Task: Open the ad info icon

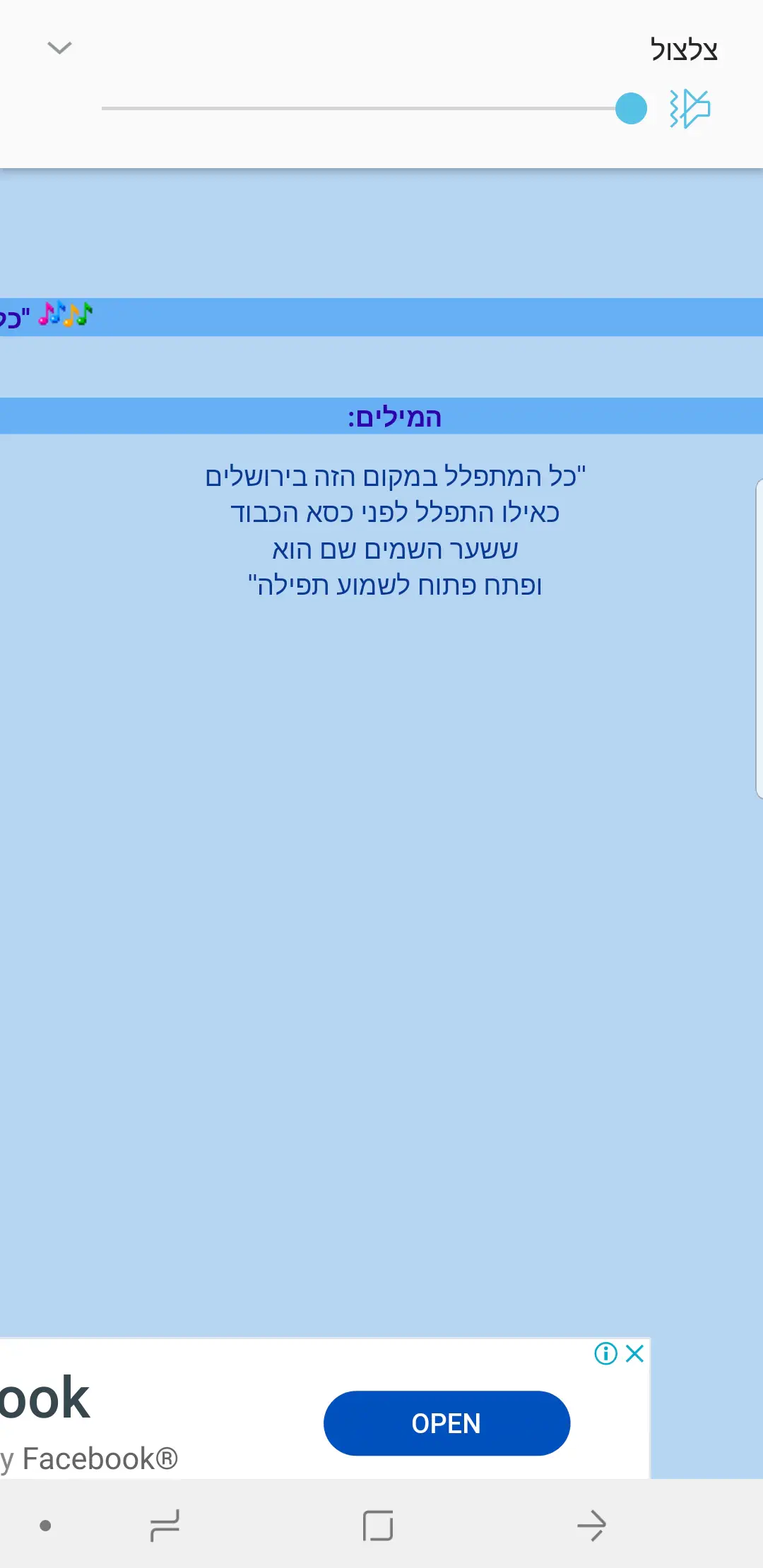Action: pos(605,1353)
